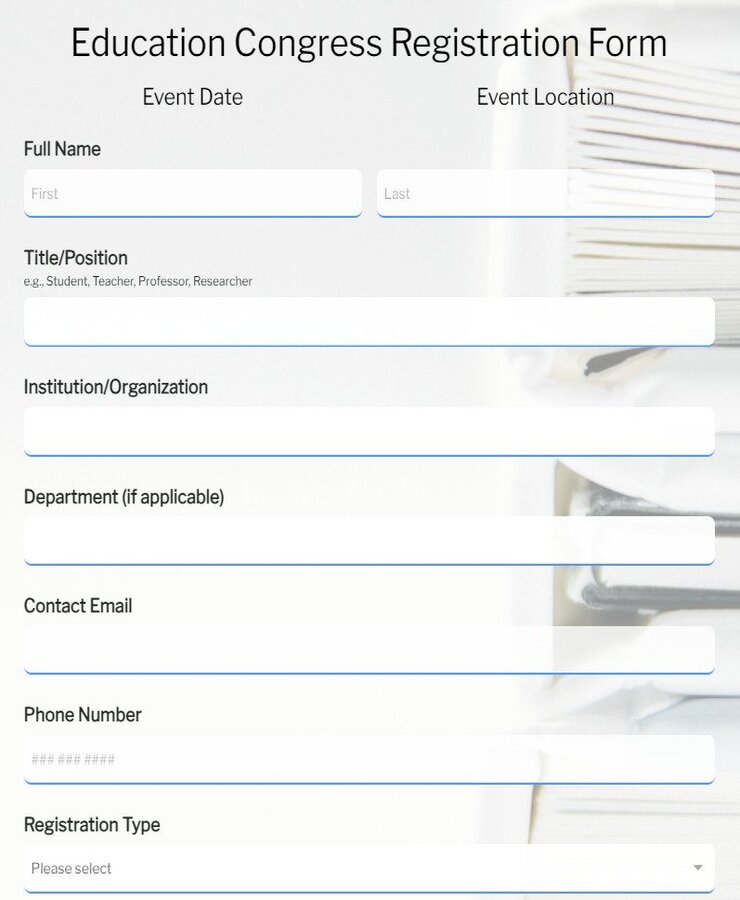Click the Institution/Organization input field
740x900 pixels.
pos(370,431)
